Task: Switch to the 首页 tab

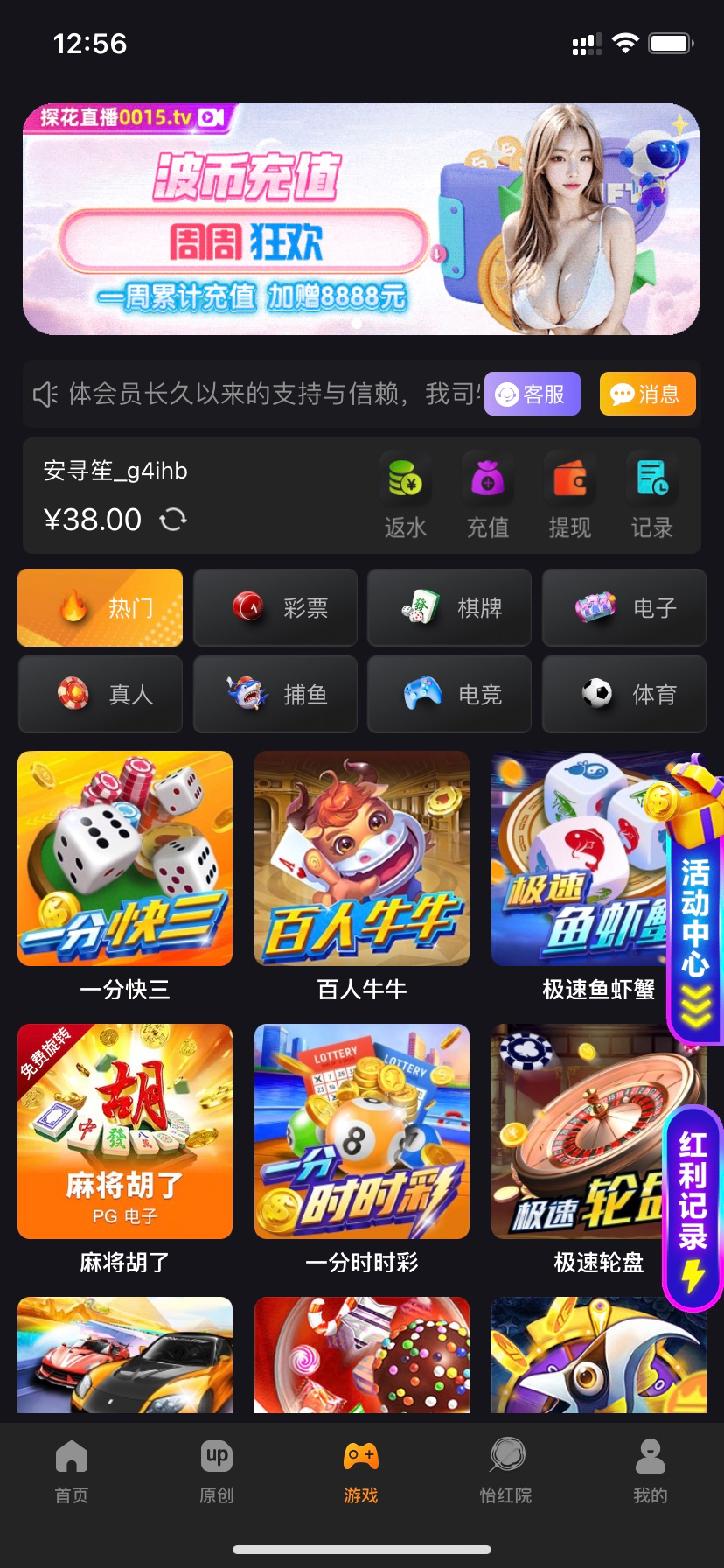Action: tap(72, 1471)
